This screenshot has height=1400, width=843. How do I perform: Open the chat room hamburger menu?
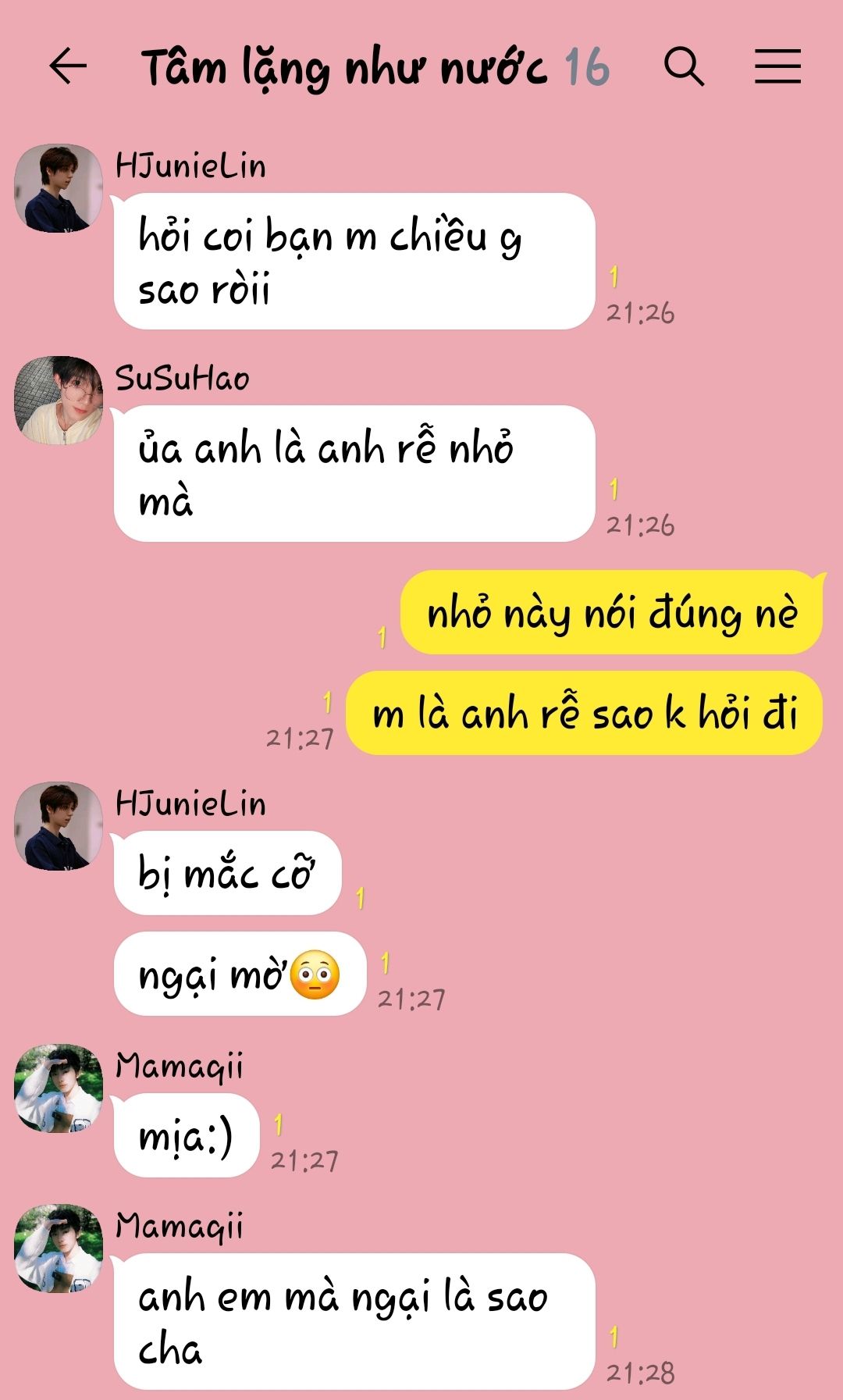[x=777, y=66]
